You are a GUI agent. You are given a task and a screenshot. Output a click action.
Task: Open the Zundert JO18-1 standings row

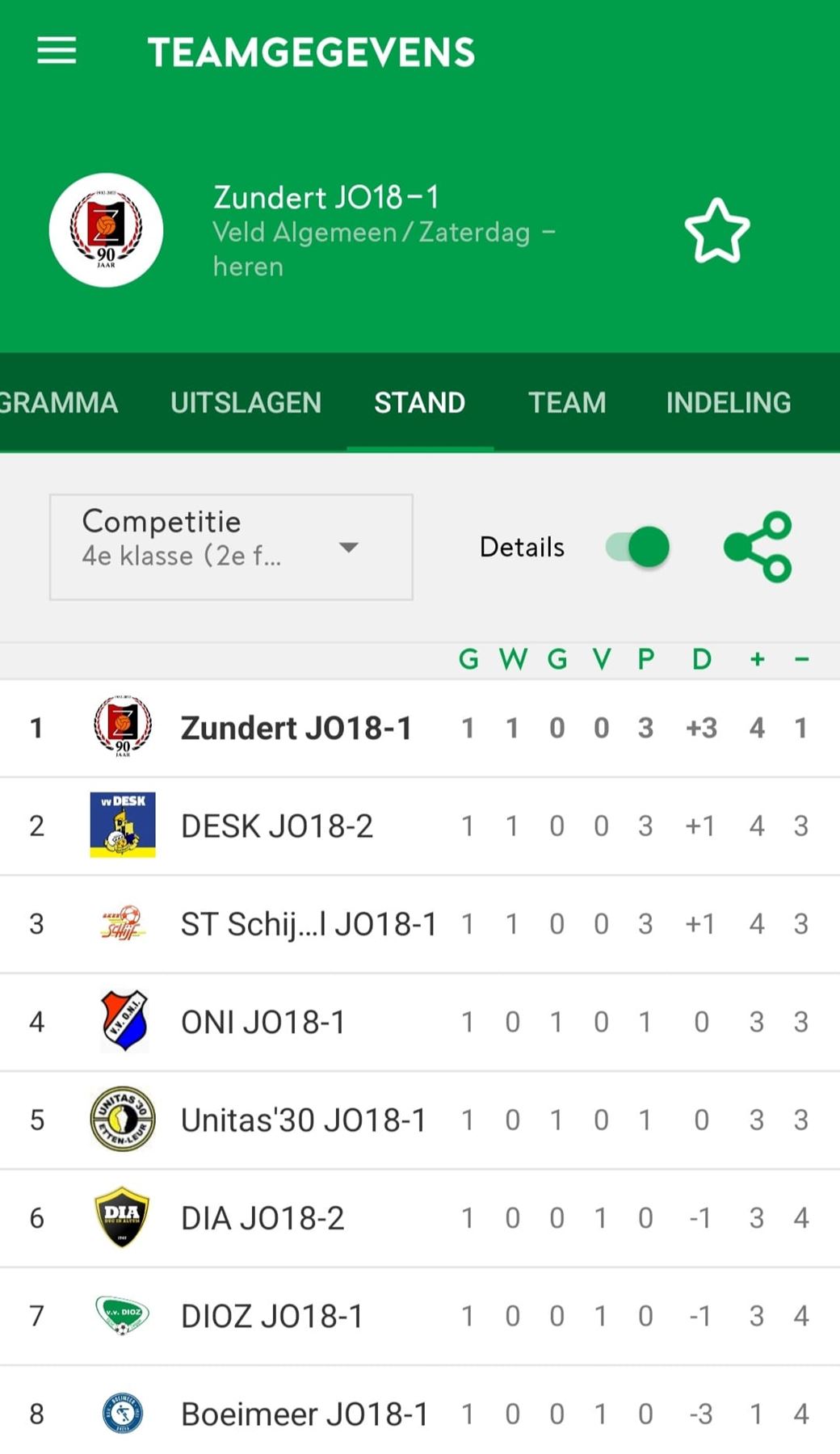296,728
